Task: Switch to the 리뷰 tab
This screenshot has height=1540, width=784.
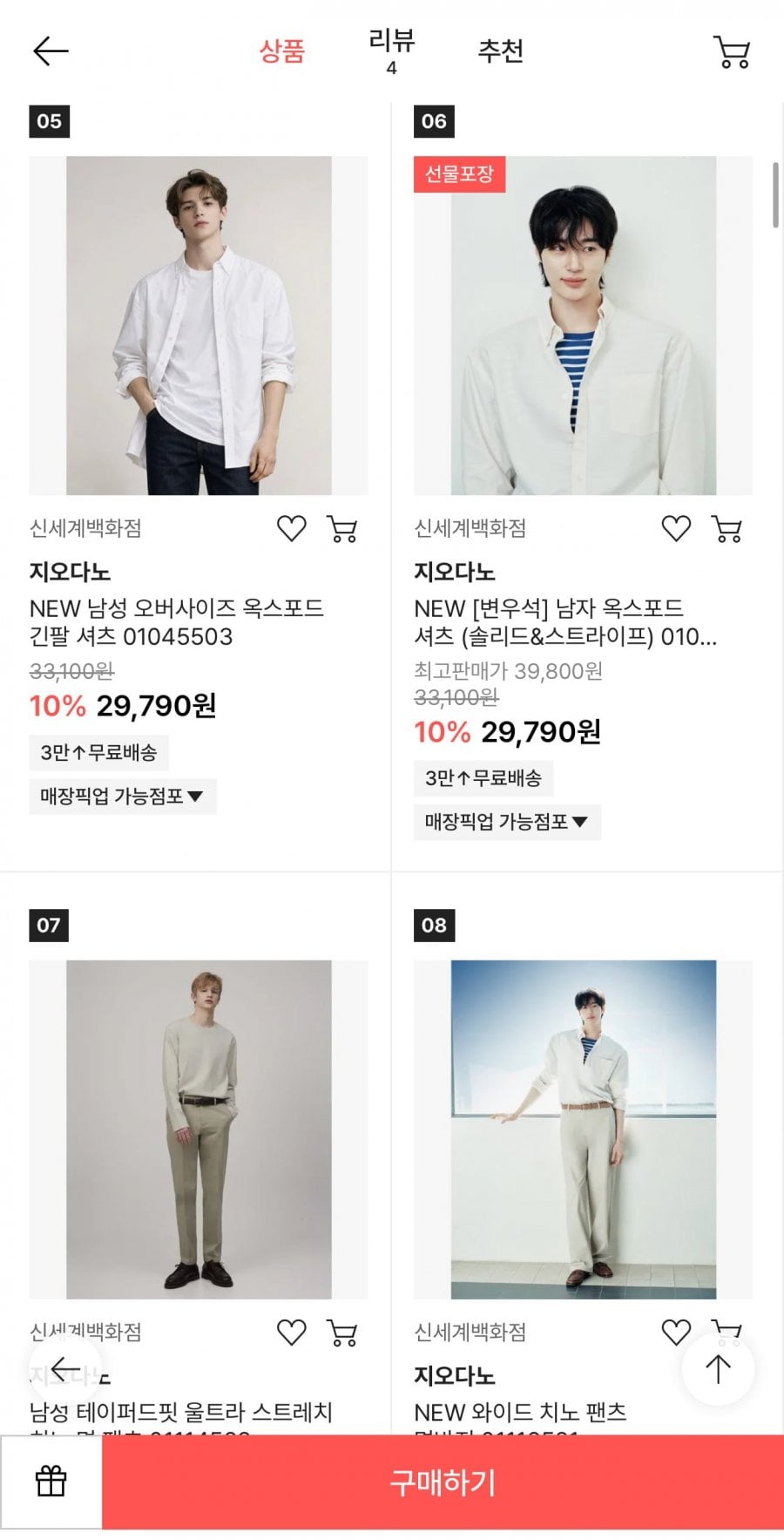Action: (391, 51)
